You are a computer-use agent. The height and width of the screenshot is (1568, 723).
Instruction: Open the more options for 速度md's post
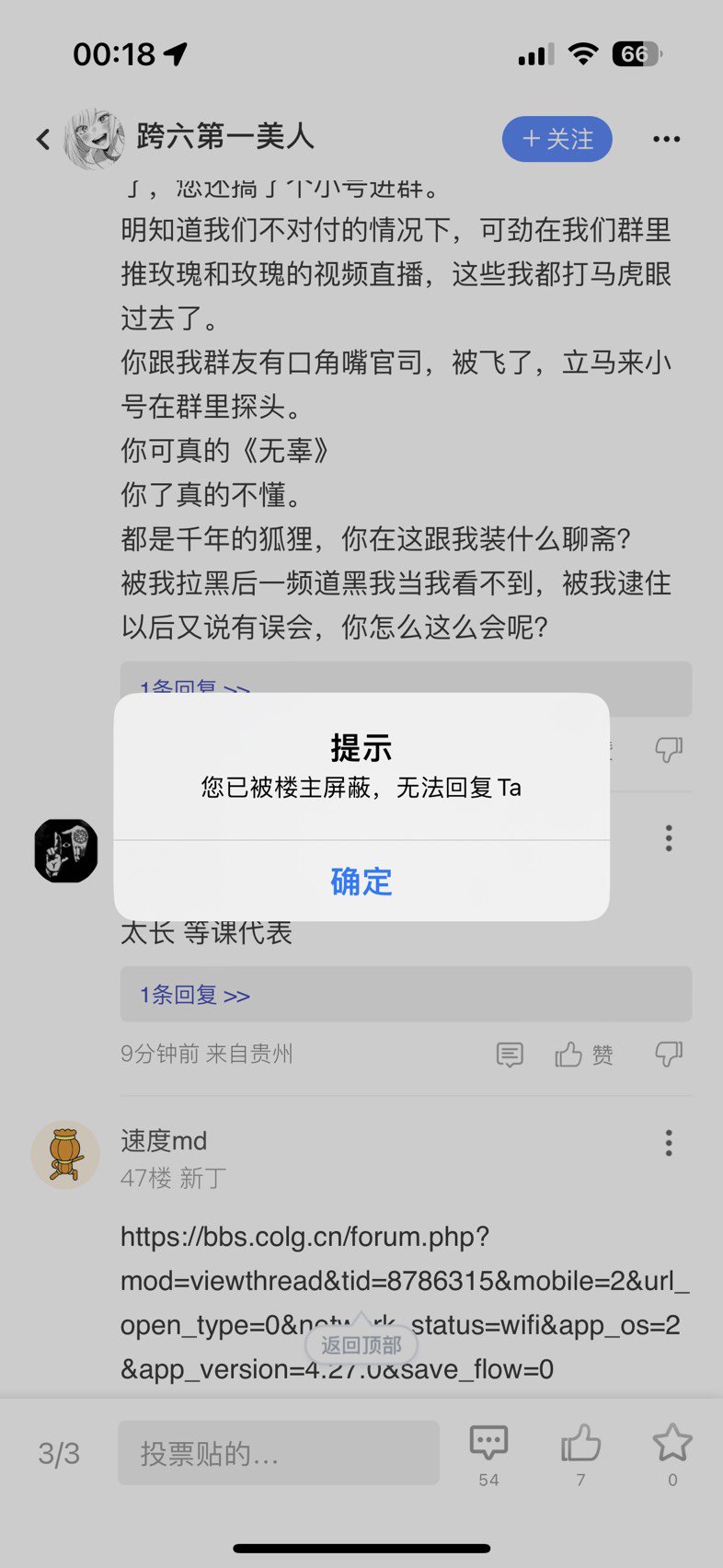(669, 1143)
